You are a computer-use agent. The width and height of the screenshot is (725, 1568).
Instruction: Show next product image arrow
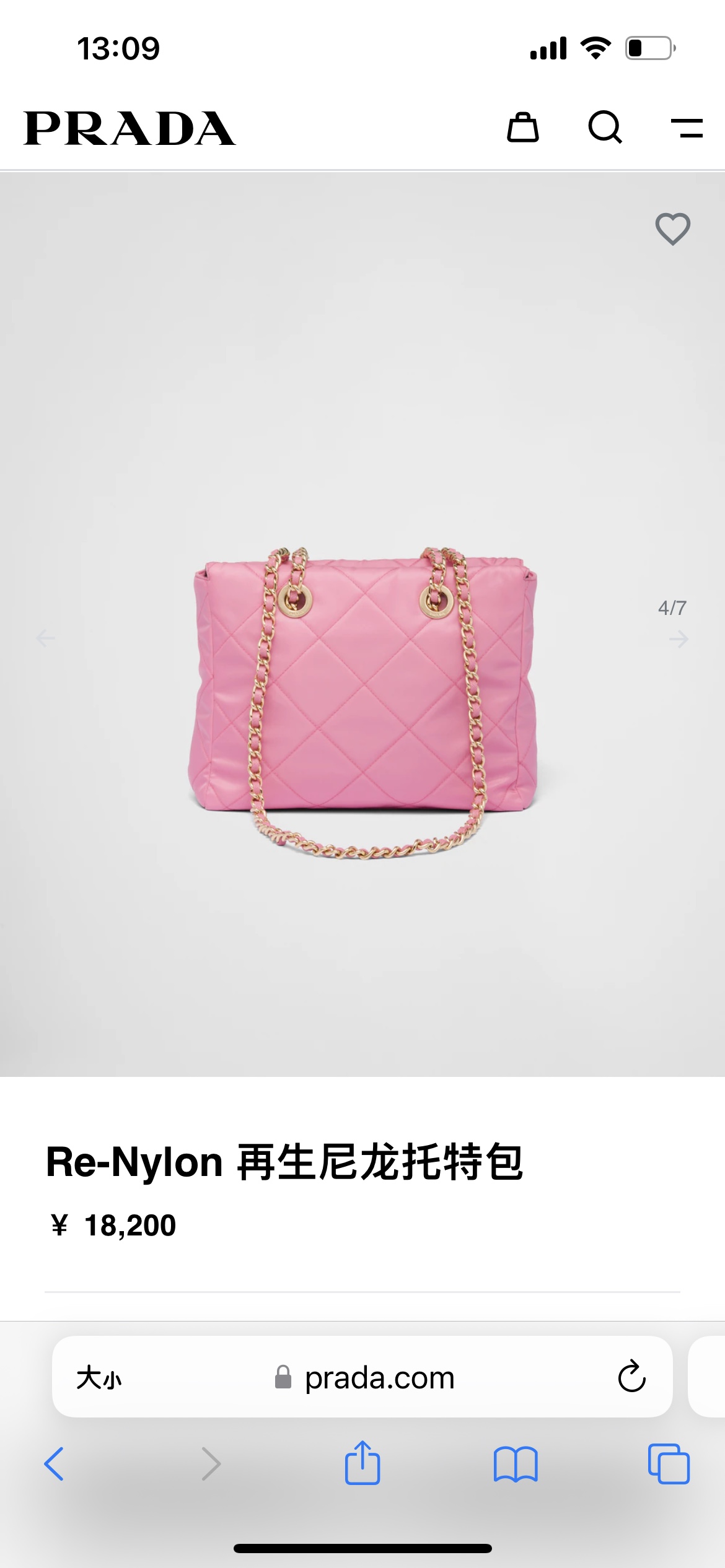[679, 638]
